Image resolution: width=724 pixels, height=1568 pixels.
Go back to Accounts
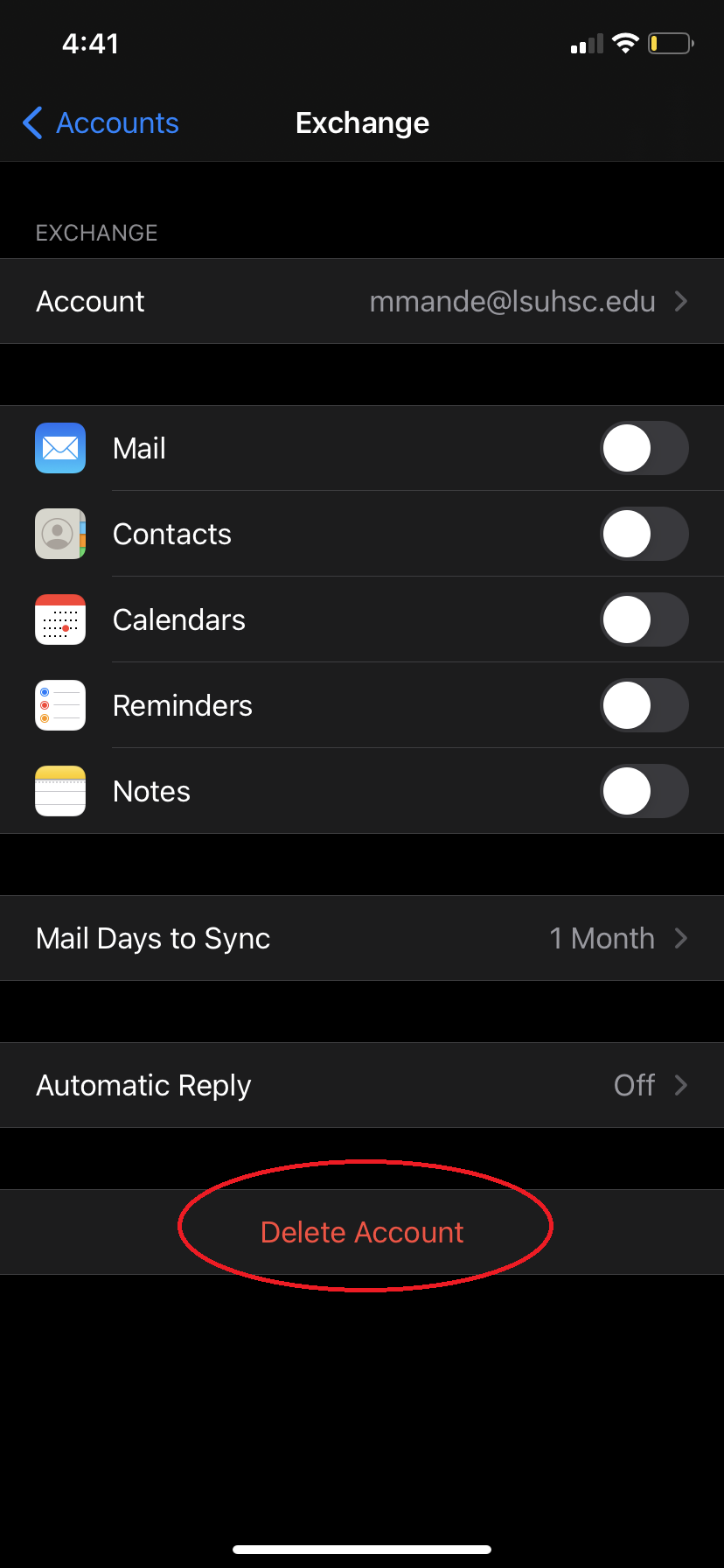coord(101,123)
